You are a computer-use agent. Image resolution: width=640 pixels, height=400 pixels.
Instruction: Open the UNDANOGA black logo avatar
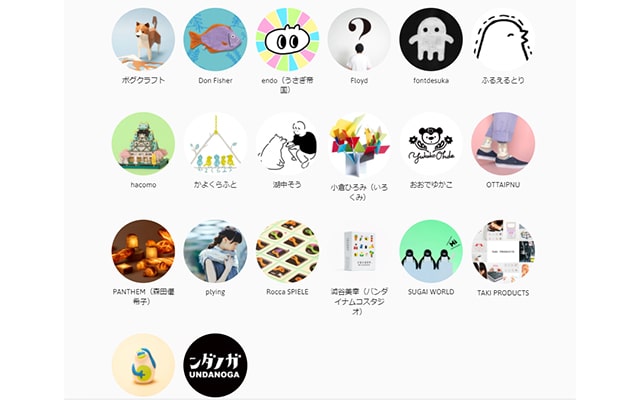click(x=215, y=365)
